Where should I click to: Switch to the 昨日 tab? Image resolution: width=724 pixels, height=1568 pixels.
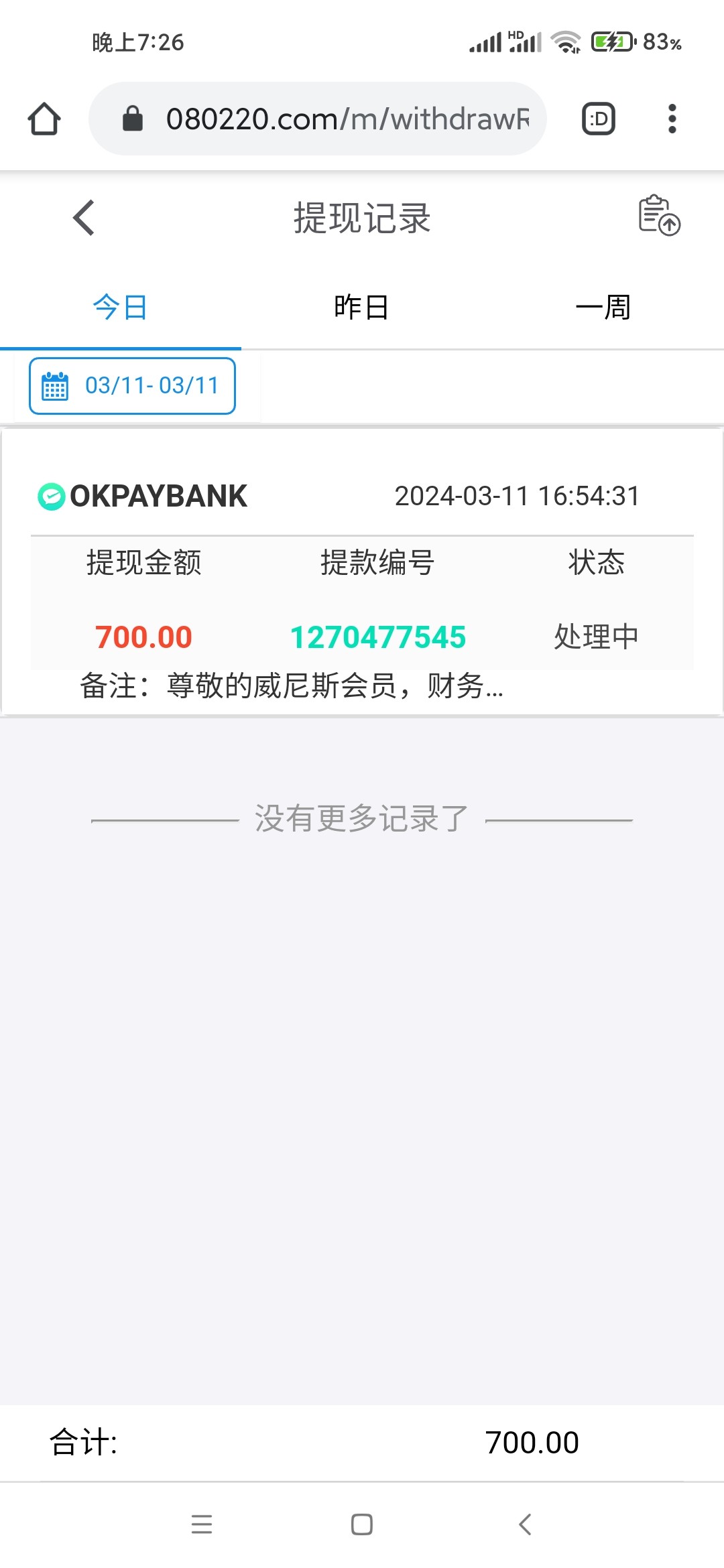[x=361, y=306]
